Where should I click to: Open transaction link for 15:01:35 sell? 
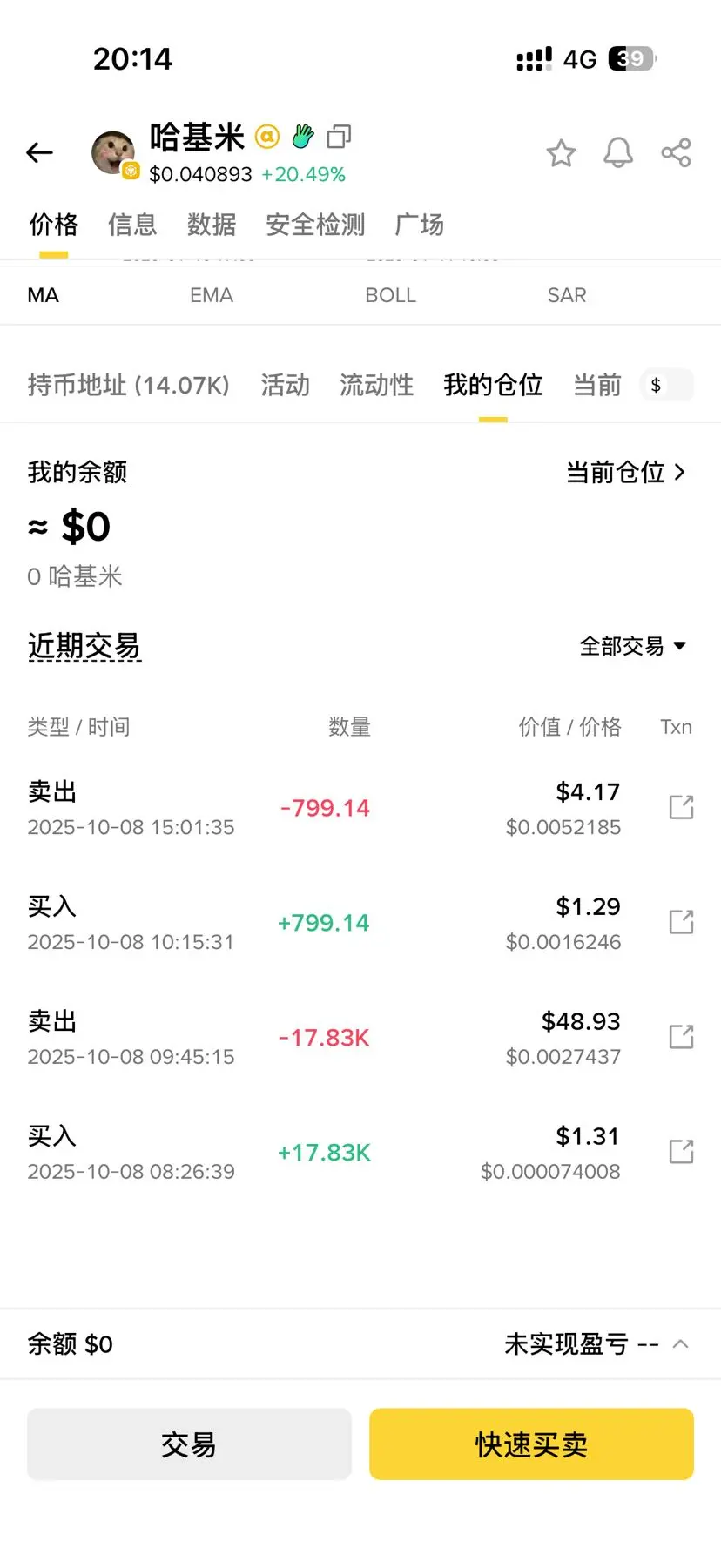[681, 807]
